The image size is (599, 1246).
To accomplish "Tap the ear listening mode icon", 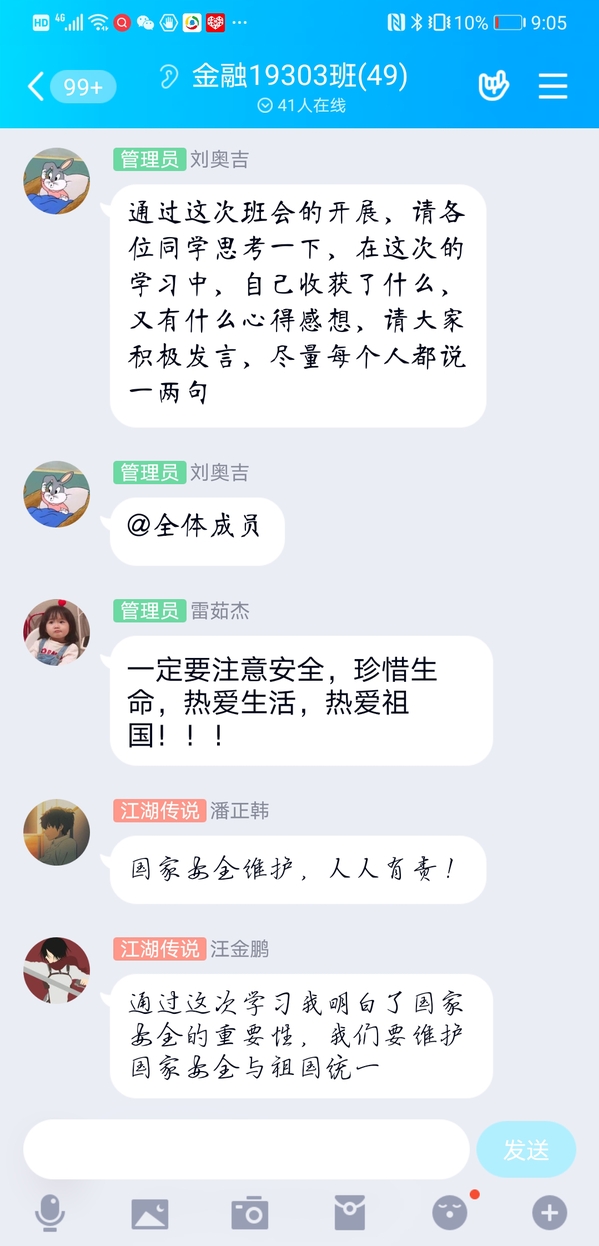I will click(170, 77).
